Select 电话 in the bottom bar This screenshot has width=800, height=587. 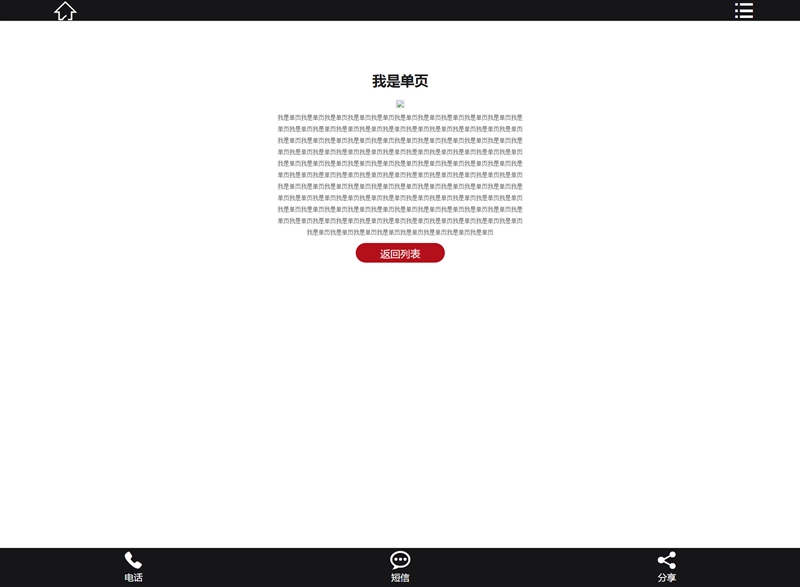(x=133, y=567)
